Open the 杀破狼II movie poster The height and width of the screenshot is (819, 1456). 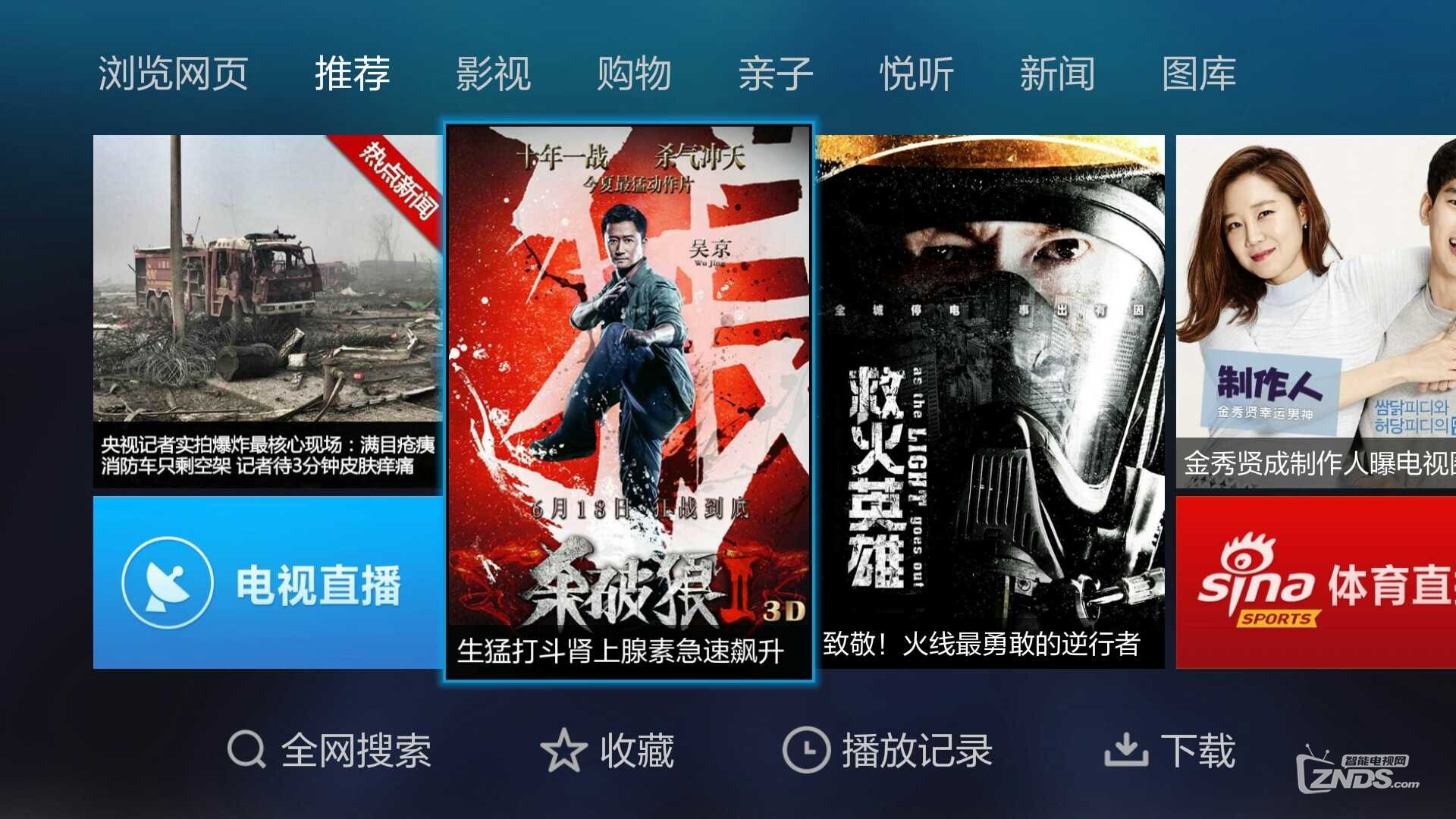pyautogui.click(x=629, y=402)
